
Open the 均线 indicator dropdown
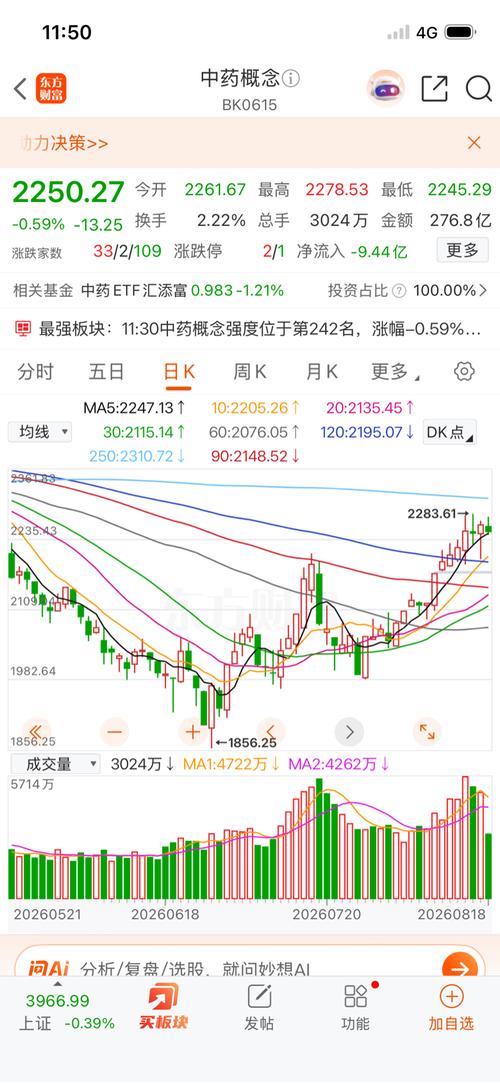point(39,432)
